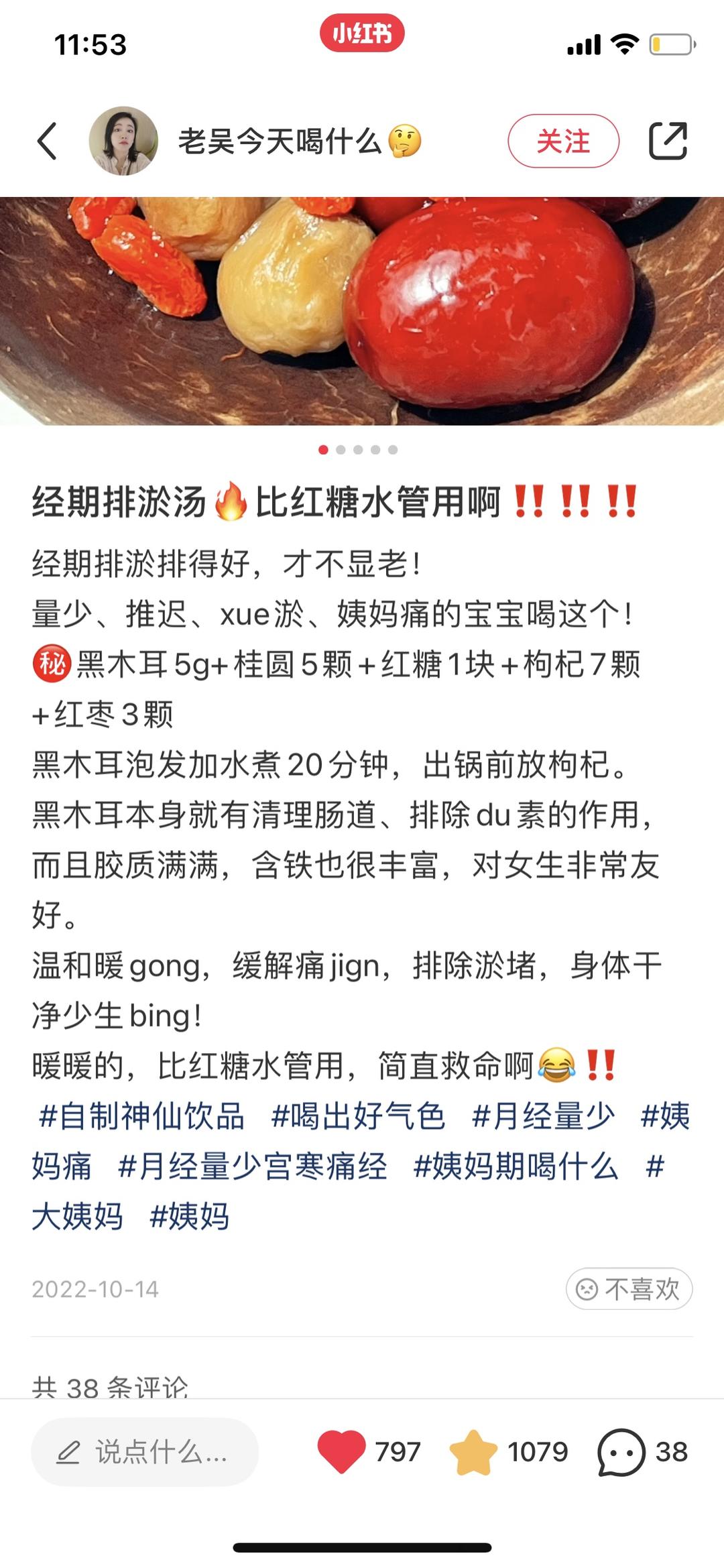The image size is (724, 1568).
Task: Open hashtag #自制神仙饮品
Action: point(141,1117)
